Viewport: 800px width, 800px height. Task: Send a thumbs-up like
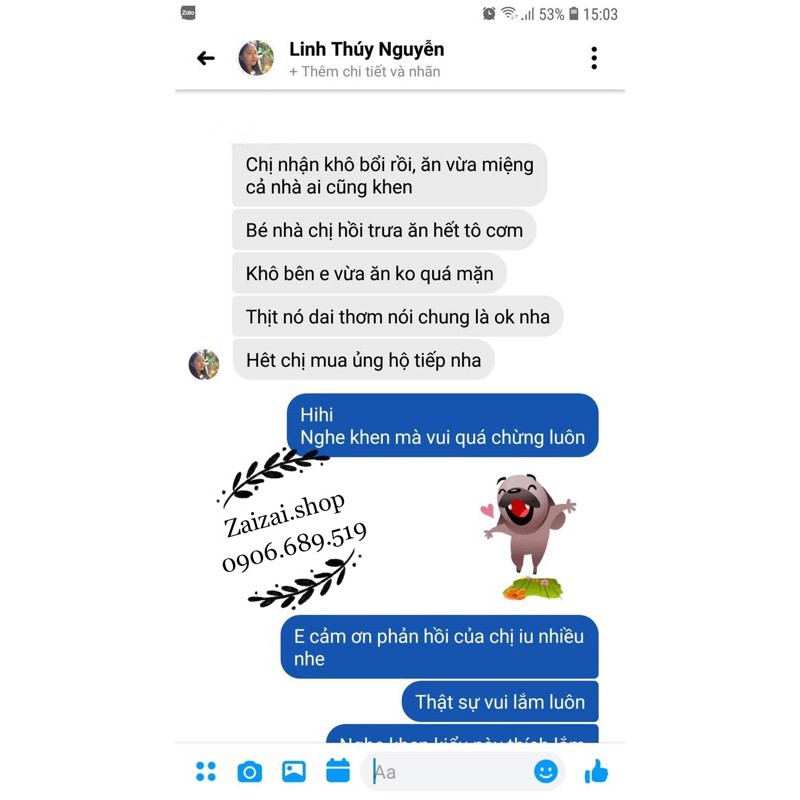tap(596, 771)
